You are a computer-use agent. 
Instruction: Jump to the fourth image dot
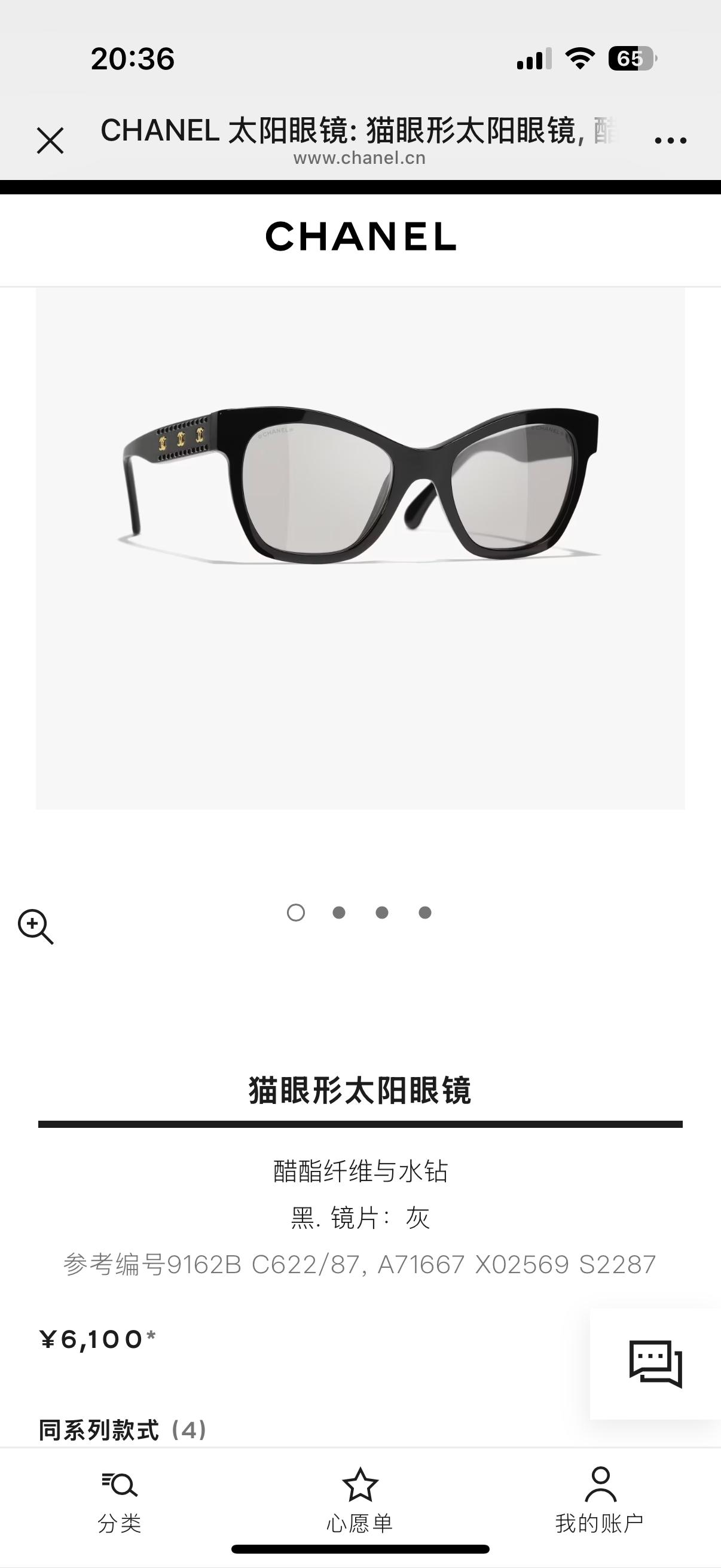click(425, 913)
